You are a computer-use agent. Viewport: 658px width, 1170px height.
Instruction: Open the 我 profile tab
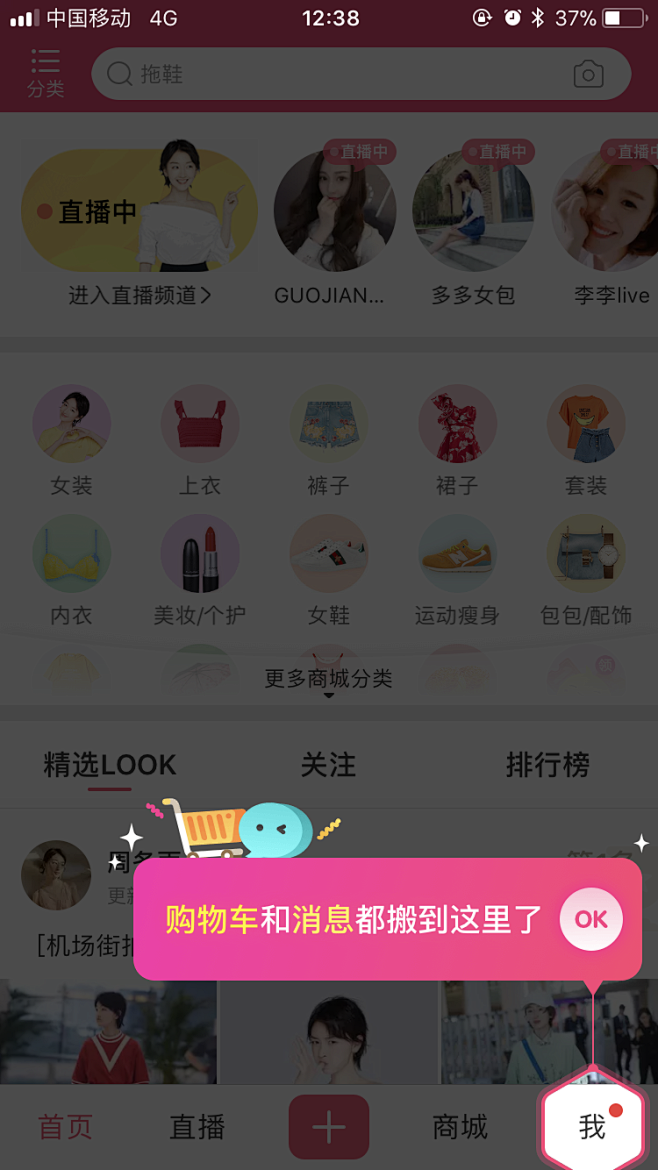[593, 1126]
